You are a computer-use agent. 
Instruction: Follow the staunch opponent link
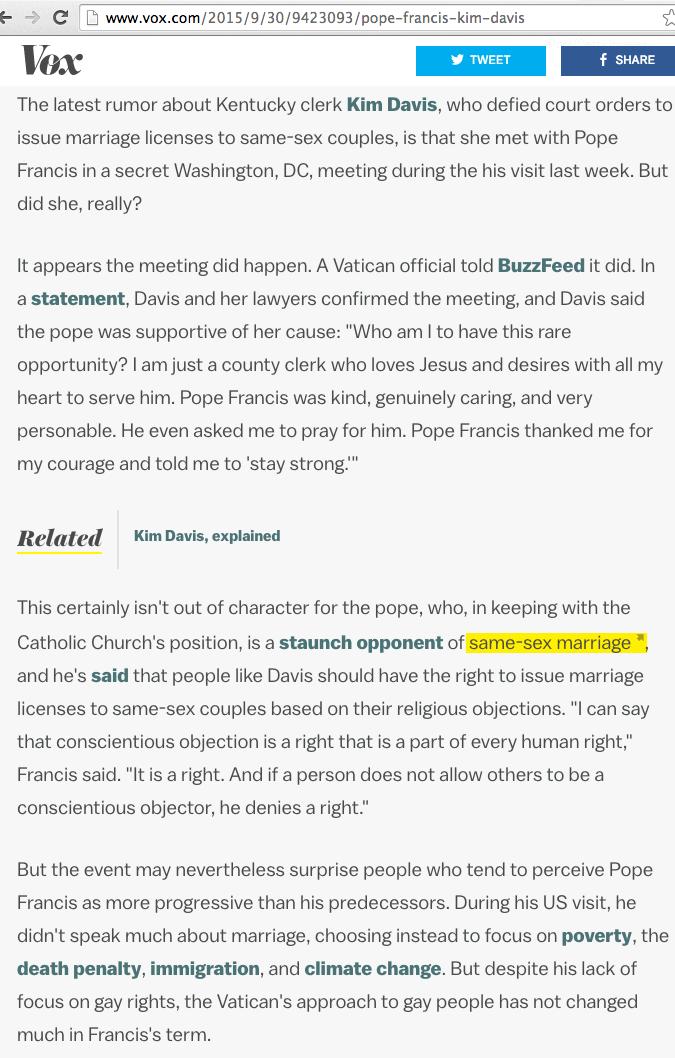click(361, 643)
